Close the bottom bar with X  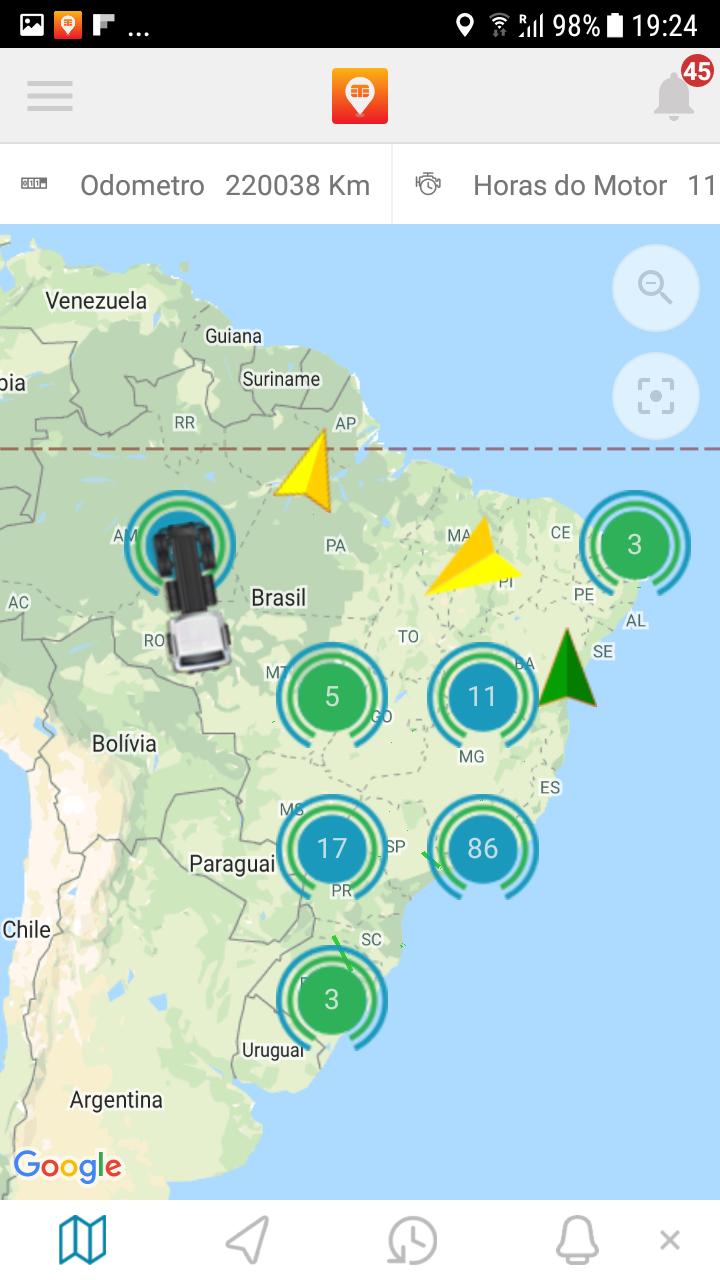click(x=670, y=1240)
